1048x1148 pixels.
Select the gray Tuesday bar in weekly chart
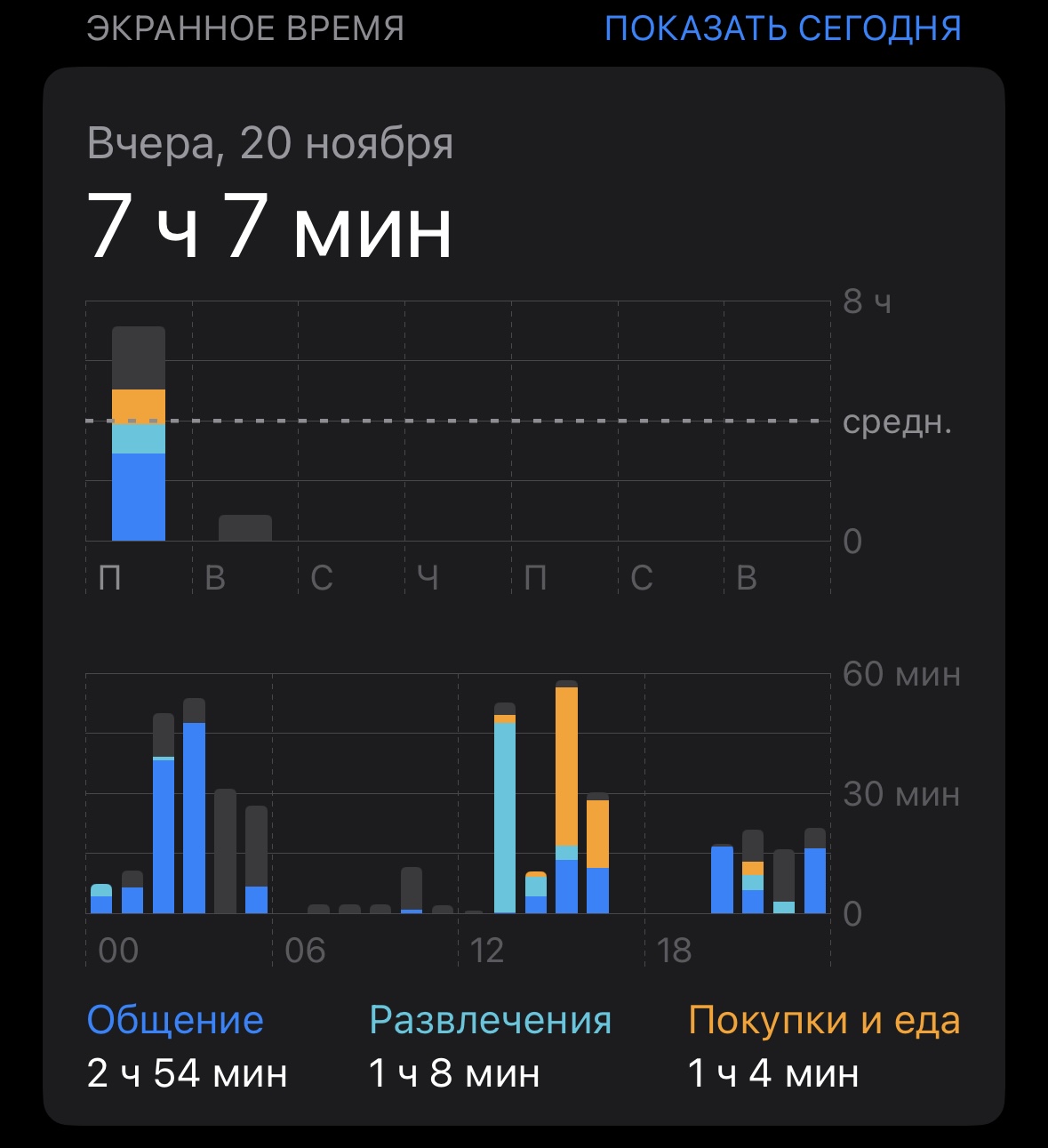click(x=245, y=528)
